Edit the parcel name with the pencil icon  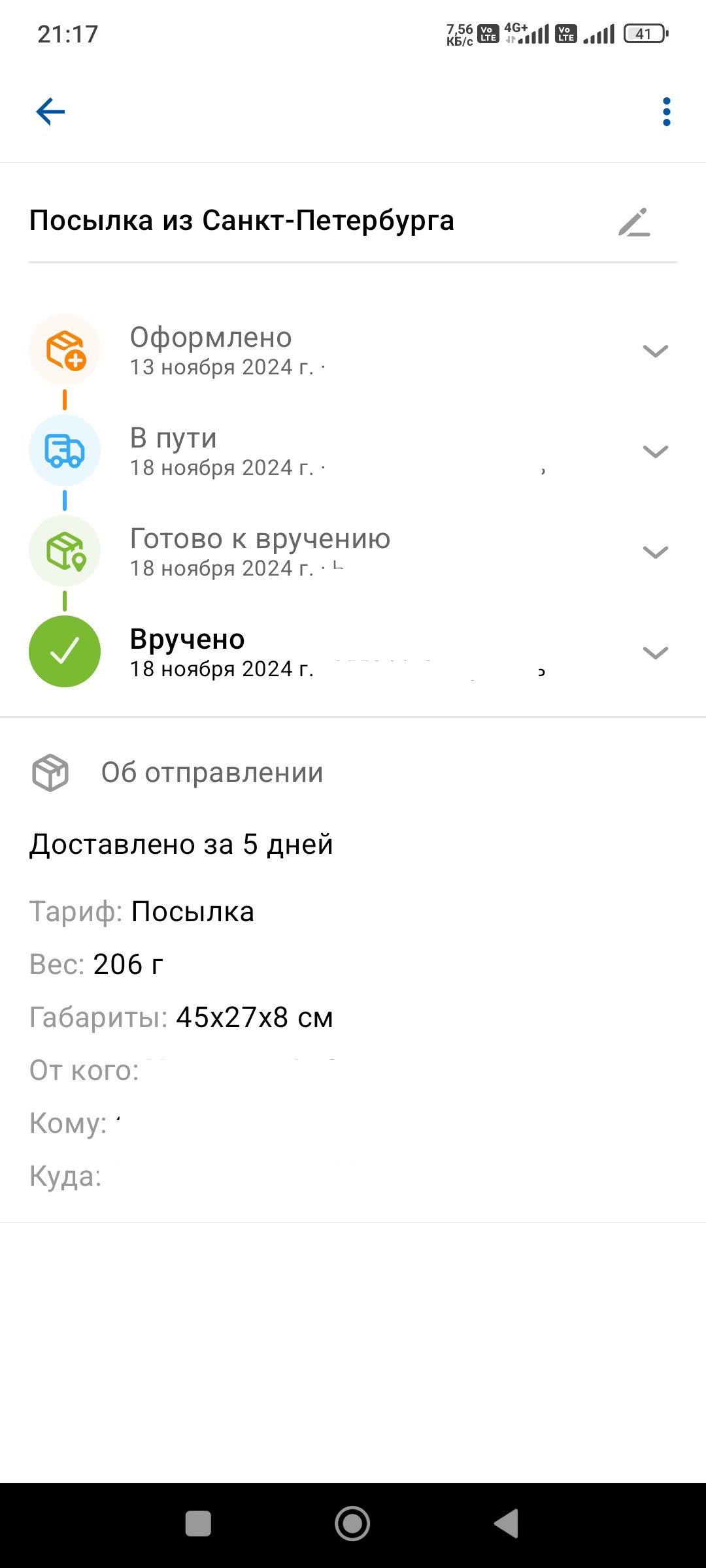634,222
